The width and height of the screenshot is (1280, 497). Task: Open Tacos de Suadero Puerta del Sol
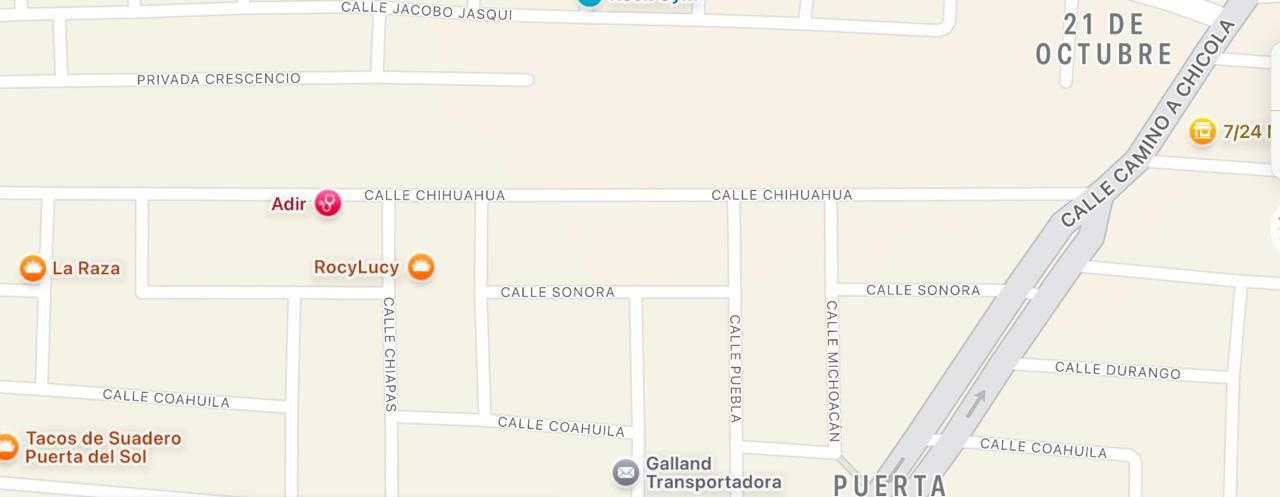6,447
